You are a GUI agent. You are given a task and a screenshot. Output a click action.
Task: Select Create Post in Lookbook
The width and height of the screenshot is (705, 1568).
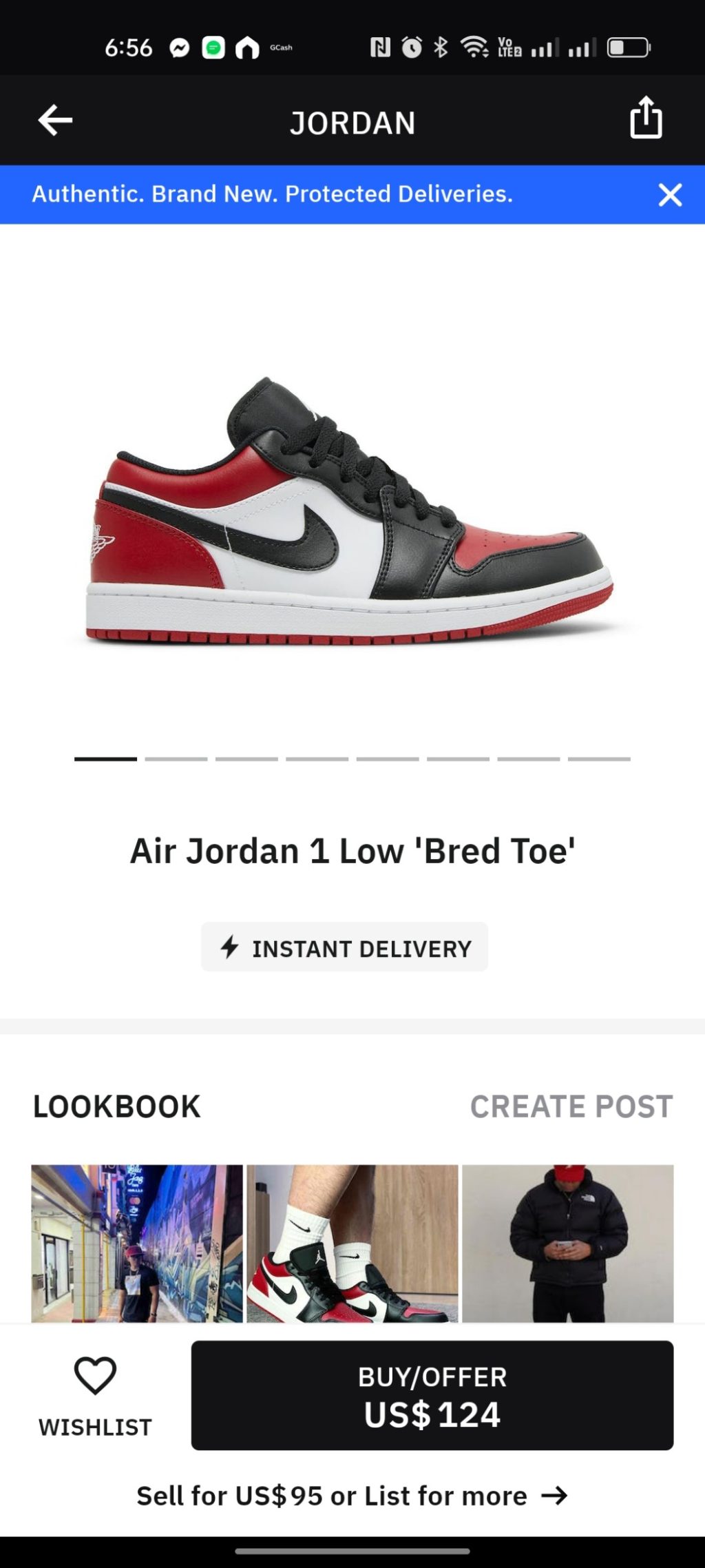pyautogui.click(x=571, y=1106)
